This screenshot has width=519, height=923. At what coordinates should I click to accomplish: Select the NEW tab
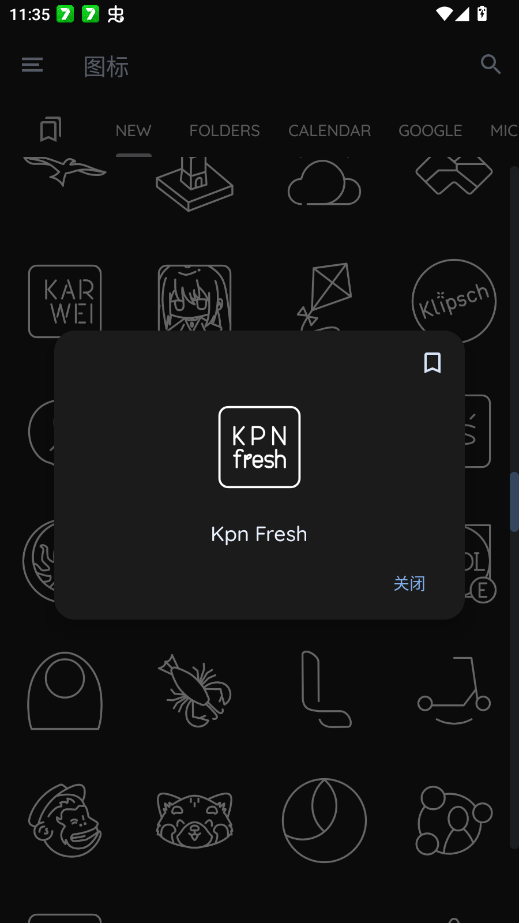134,130
